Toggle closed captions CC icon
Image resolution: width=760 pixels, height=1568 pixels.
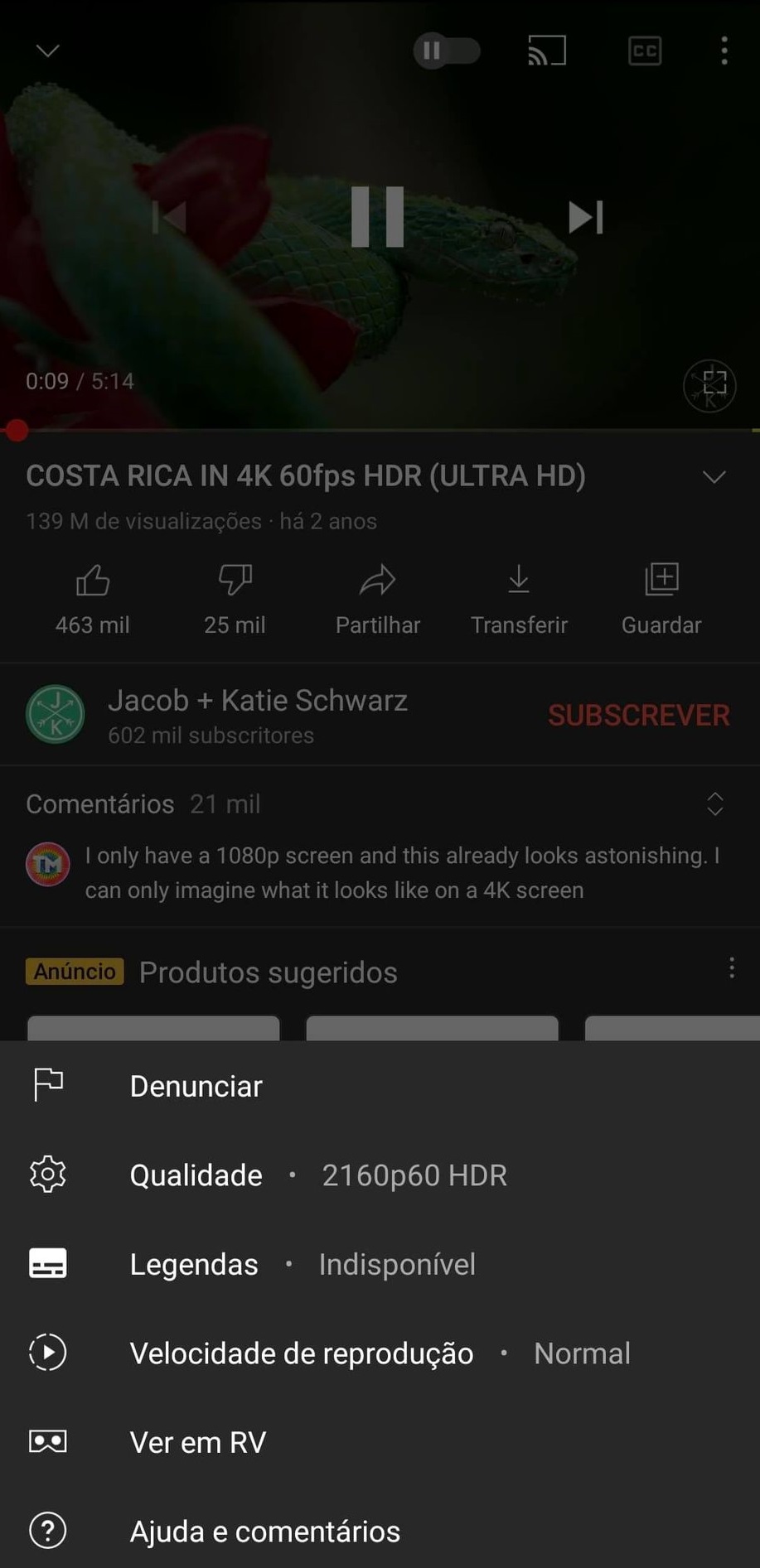click(x=645, y=51)
